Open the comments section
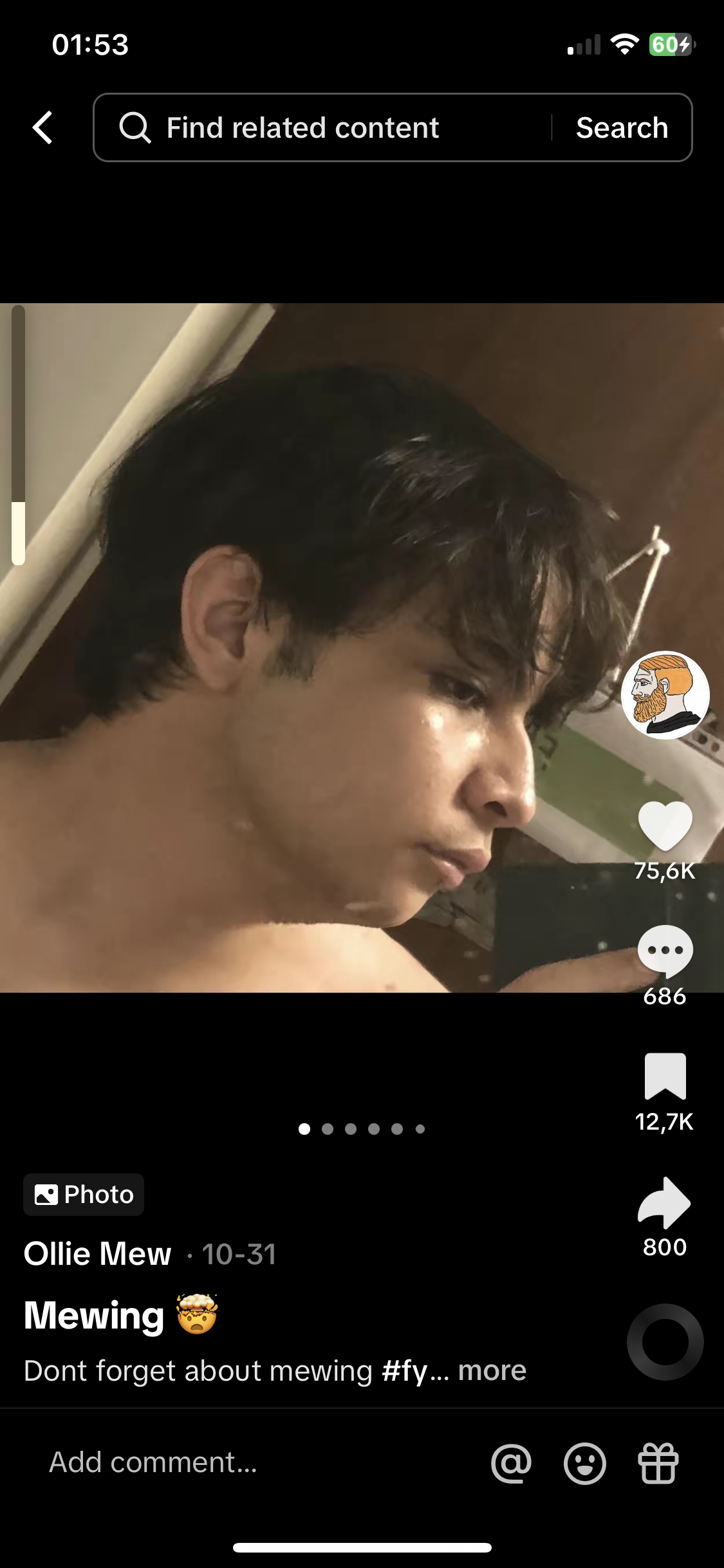 (x=665, y=951)
